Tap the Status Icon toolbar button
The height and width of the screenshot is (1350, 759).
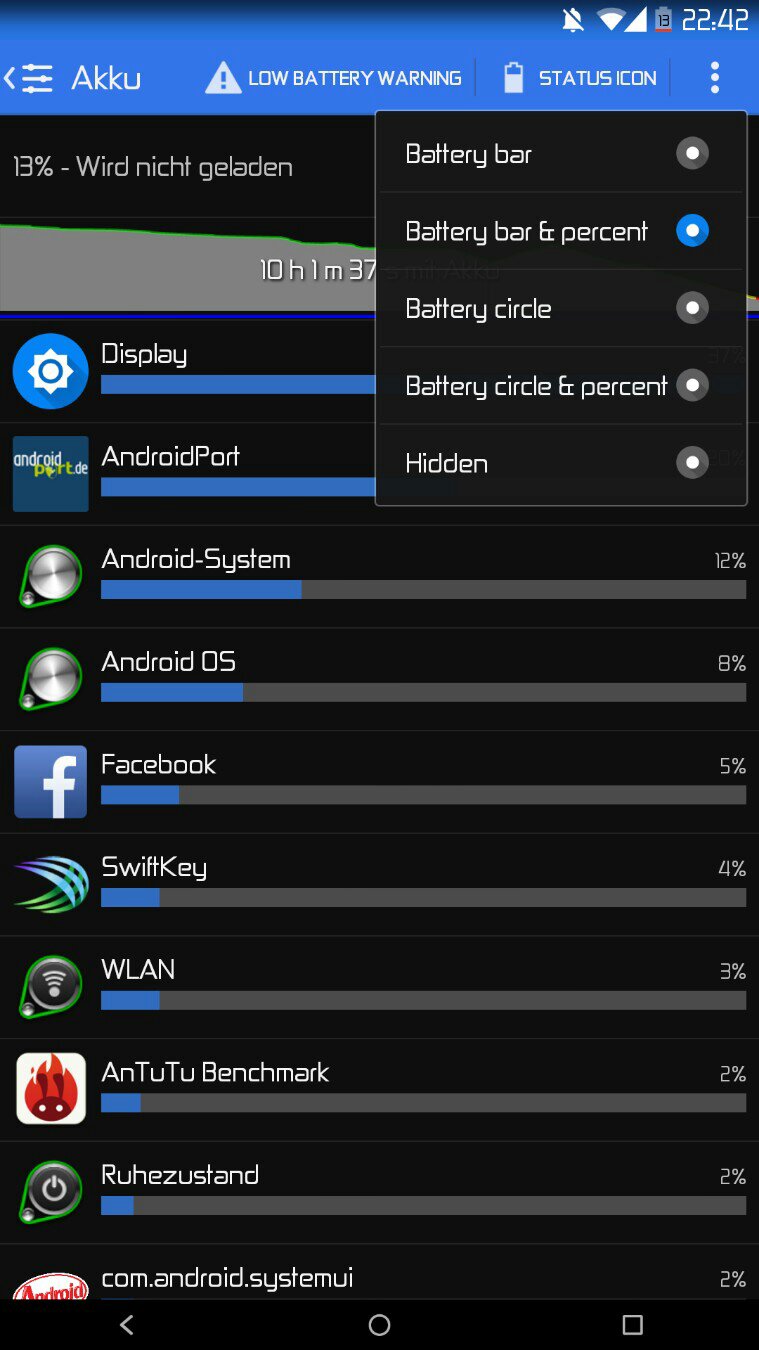(580, 78)
